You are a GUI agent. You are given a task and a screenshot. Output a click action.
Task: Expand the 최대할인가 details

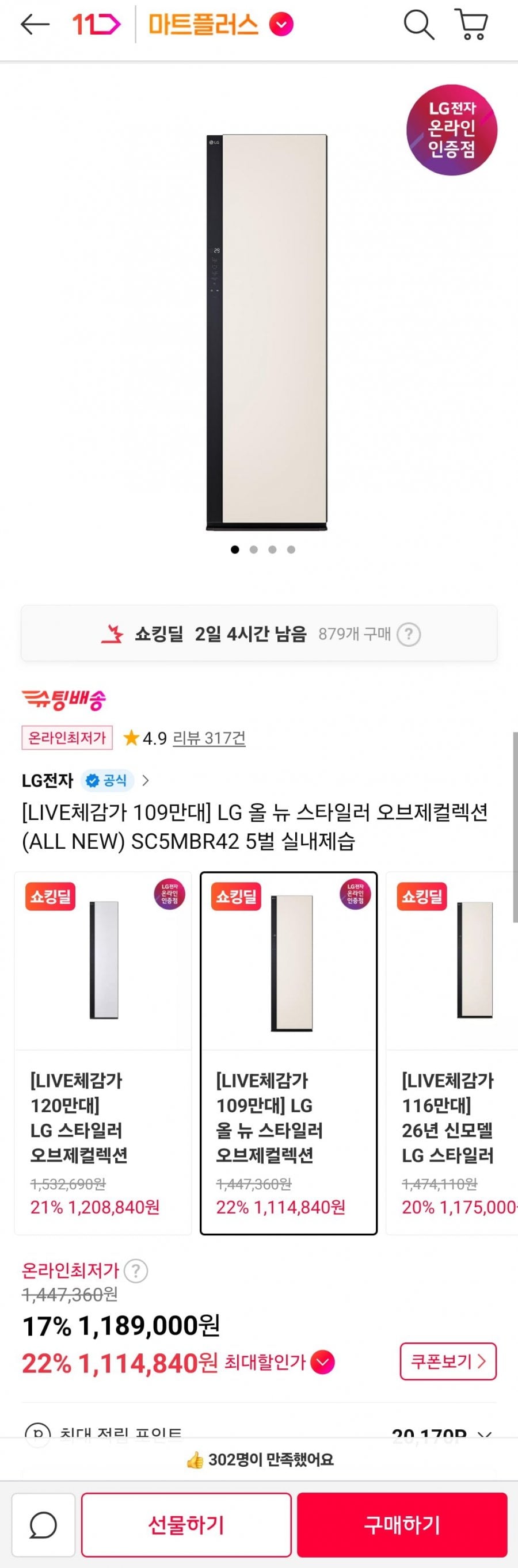click(x=322, y=1362)
